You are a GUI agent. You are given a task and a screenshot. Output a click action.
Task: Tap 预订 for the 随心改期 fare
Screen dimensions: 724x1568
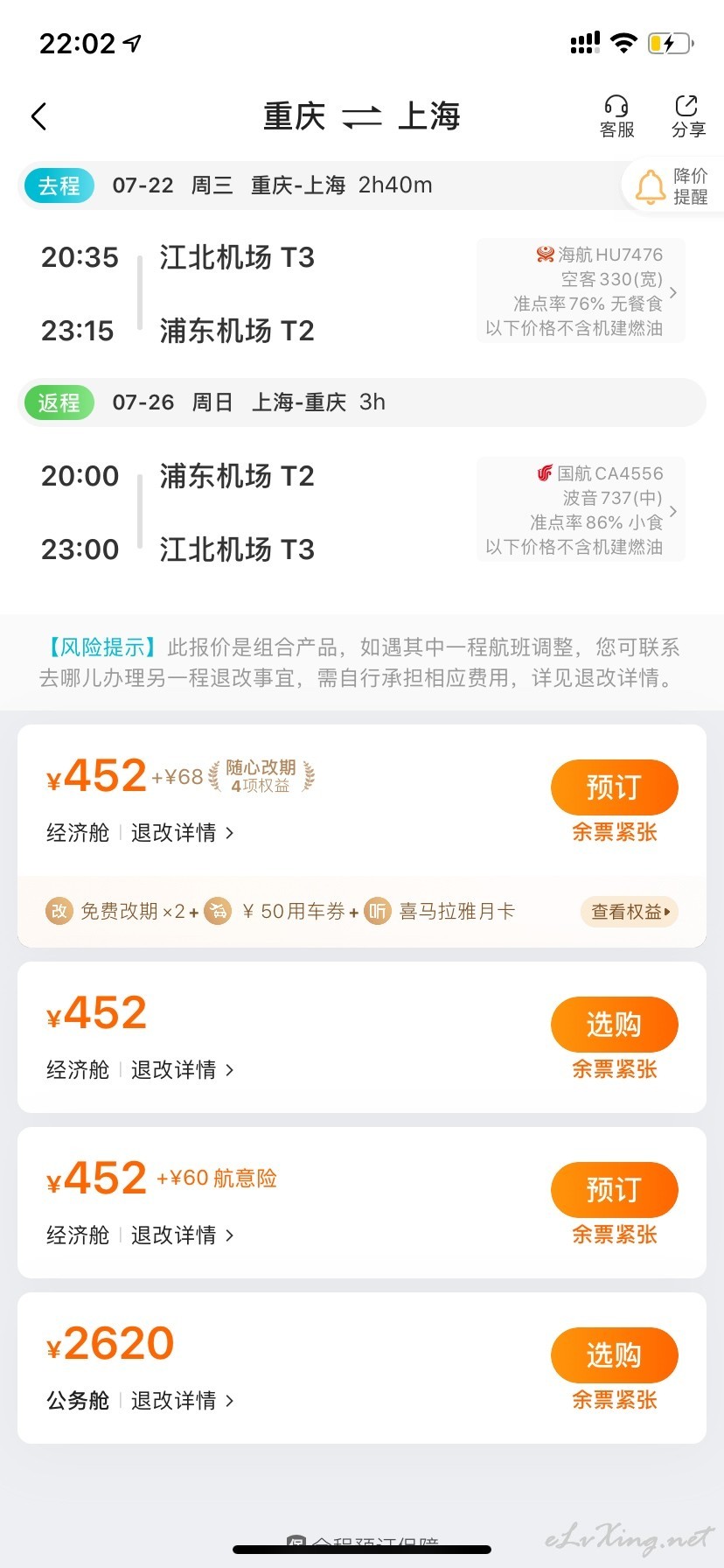[x=614, y=787]
